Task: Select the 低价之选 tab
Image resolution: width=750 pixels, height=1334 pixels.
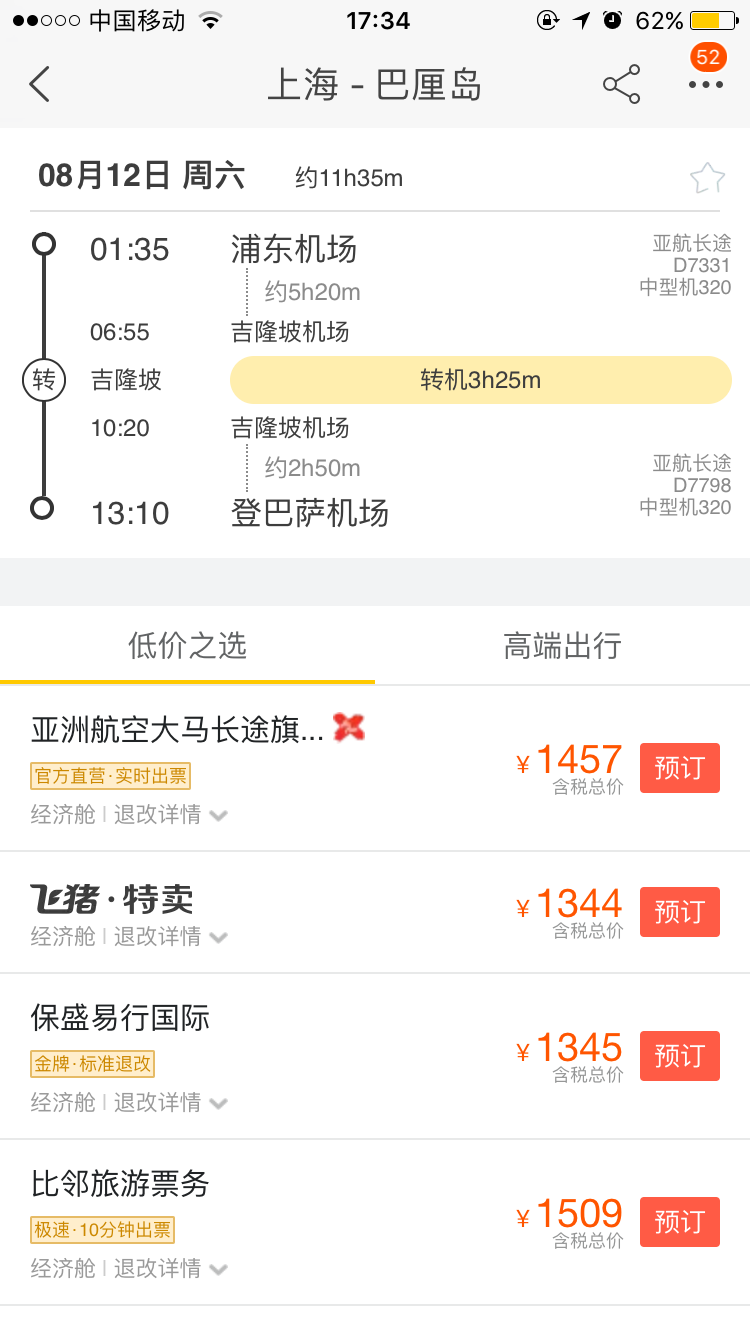Action: (x=187, y=645)
